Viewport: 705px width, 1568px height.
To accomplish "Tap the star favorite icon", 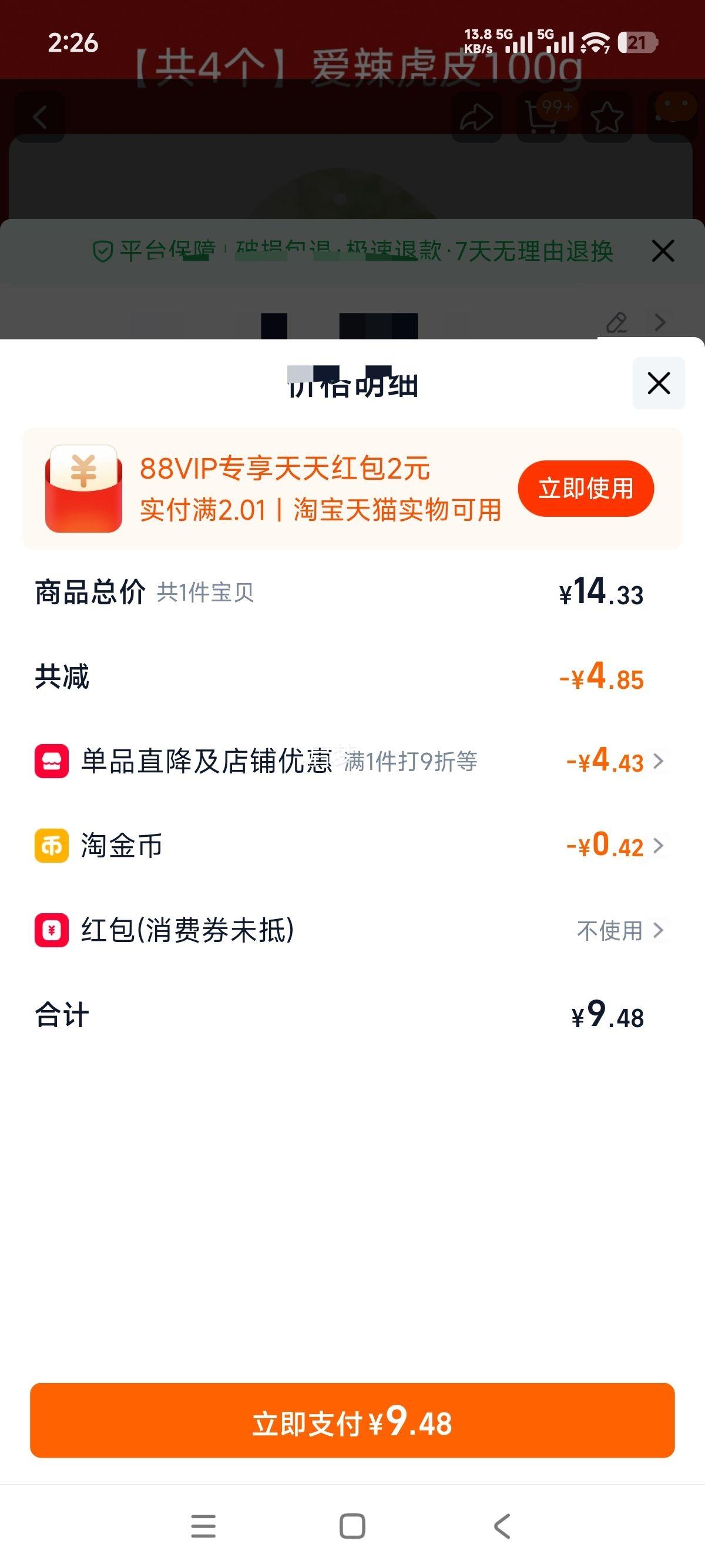I will 607,117.
